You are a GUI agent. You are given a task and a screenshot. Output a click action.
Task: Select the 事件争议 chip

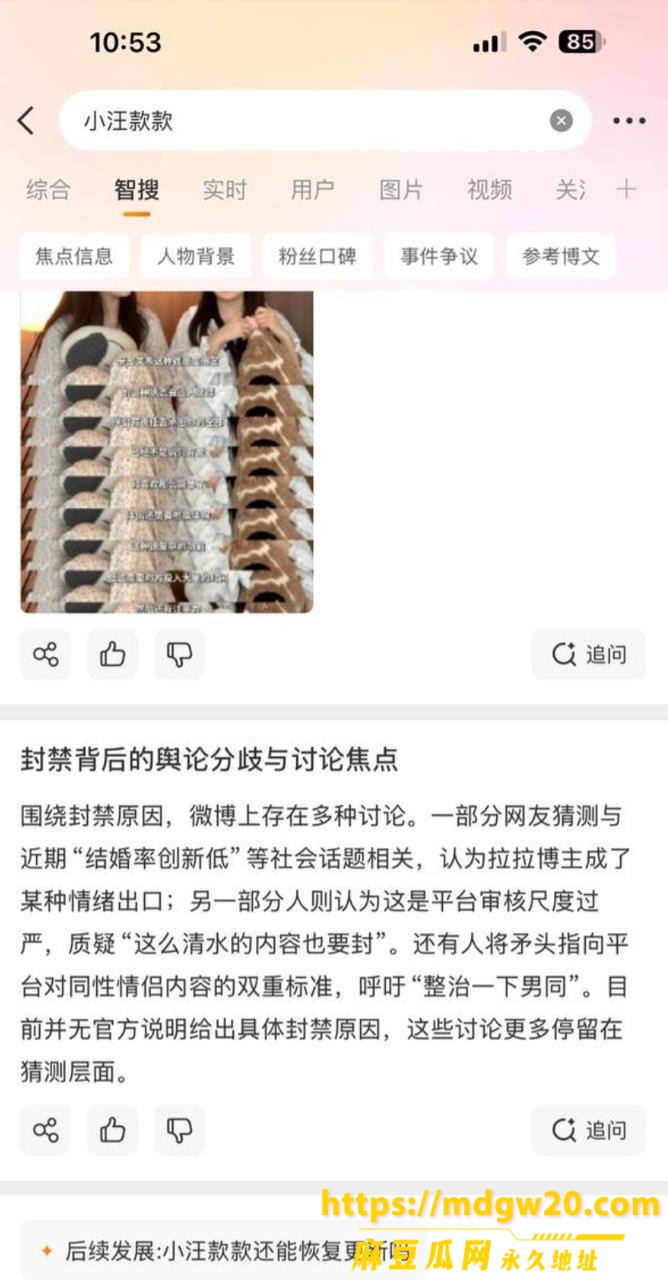coord(439,256)
